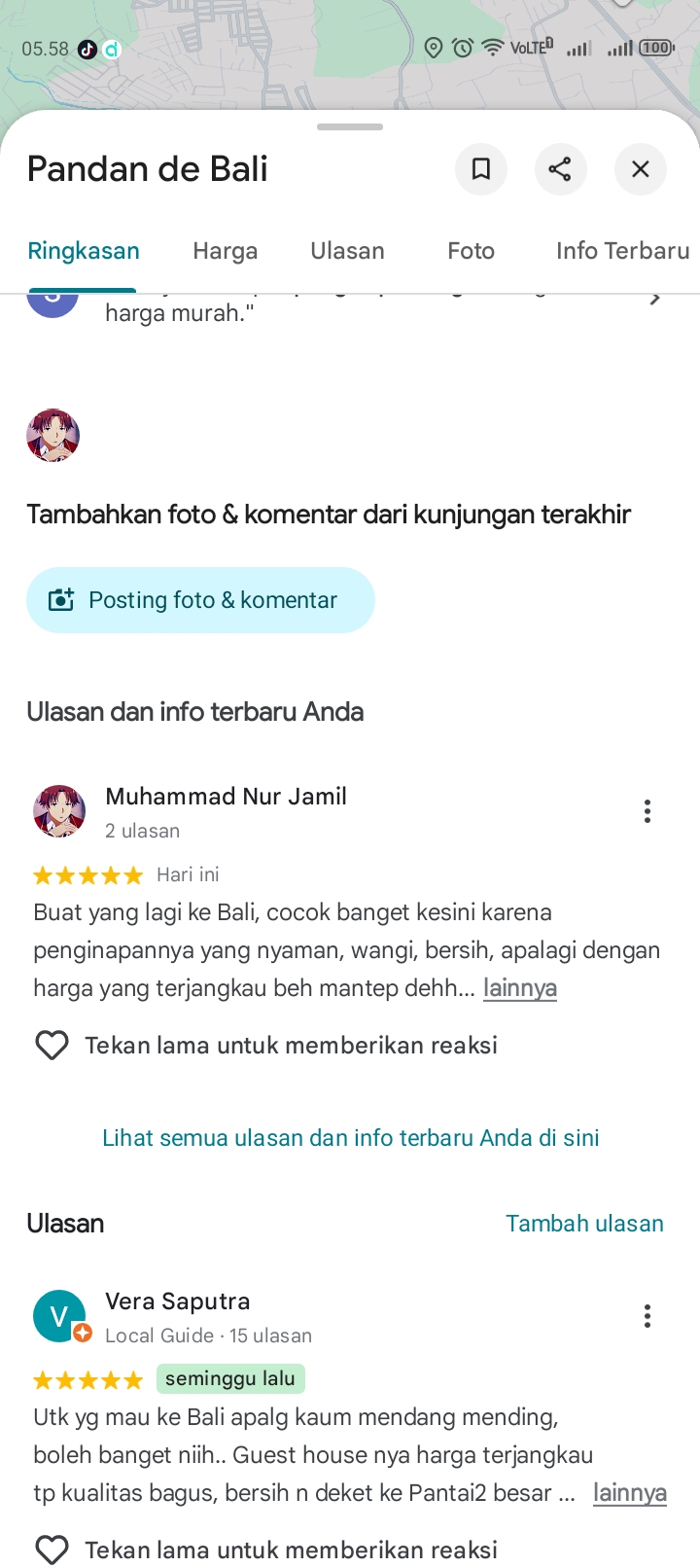Open Lihat semua ulasan dan info terbaru Anda
This screenshot has width=700, height=1568.
coord(350,1138)
